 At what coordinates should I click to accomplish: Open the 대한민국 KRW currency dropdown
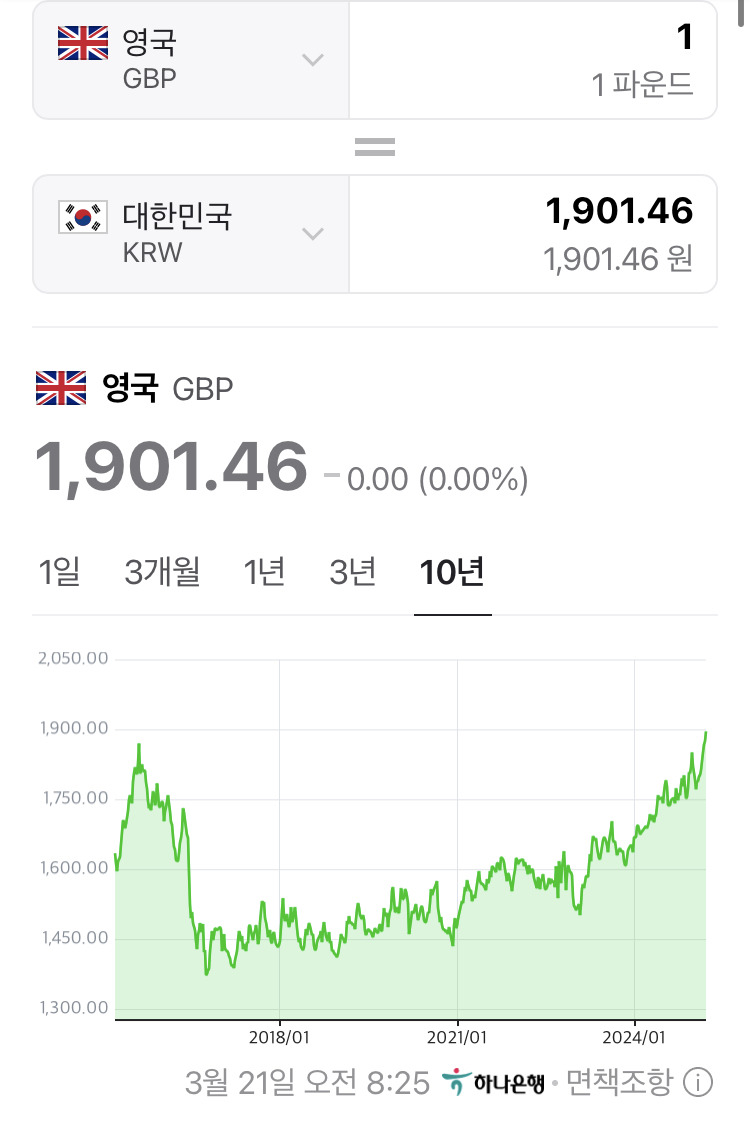[x=191, y=234]
